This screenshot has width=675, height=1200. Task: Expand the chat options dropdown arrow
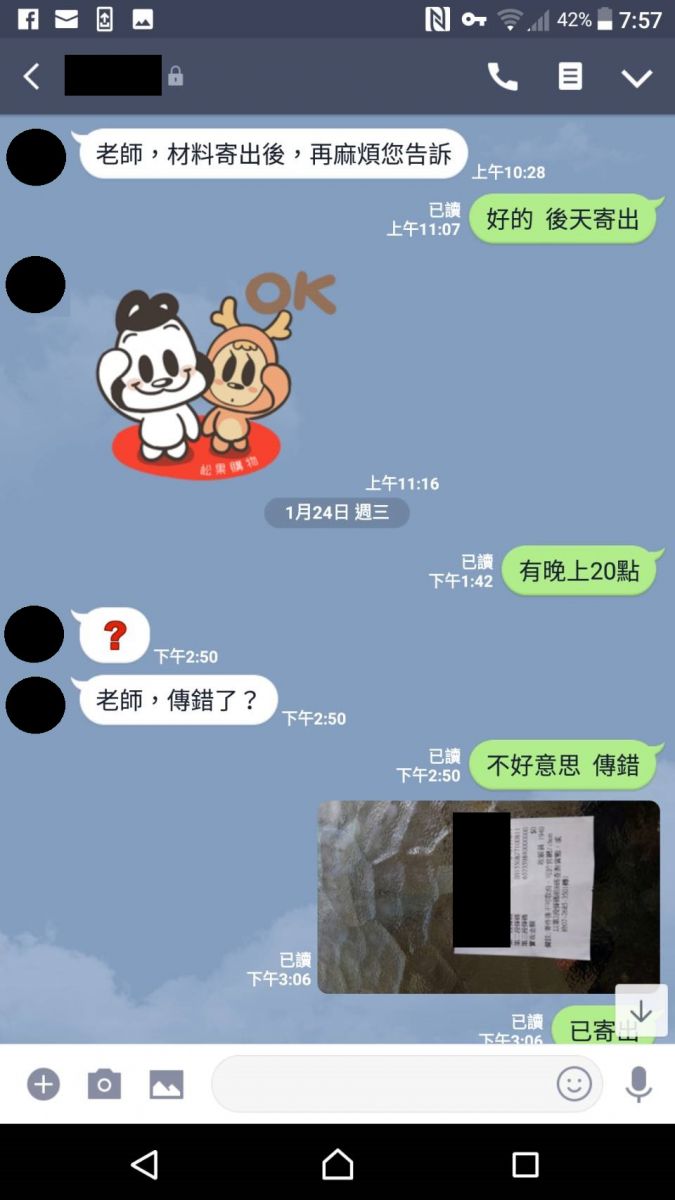[x=637, y=77]
